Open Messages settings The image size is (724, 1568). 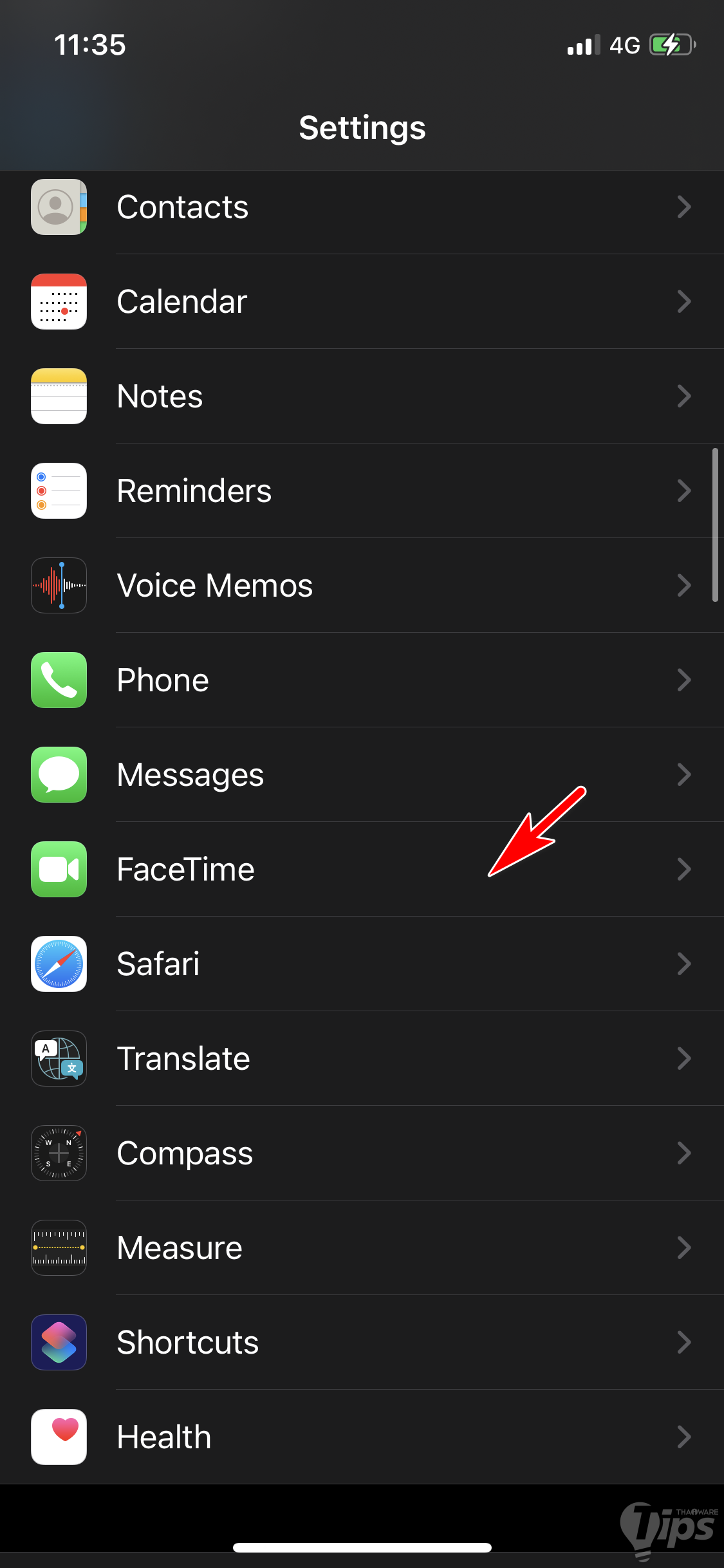point(362,775)
